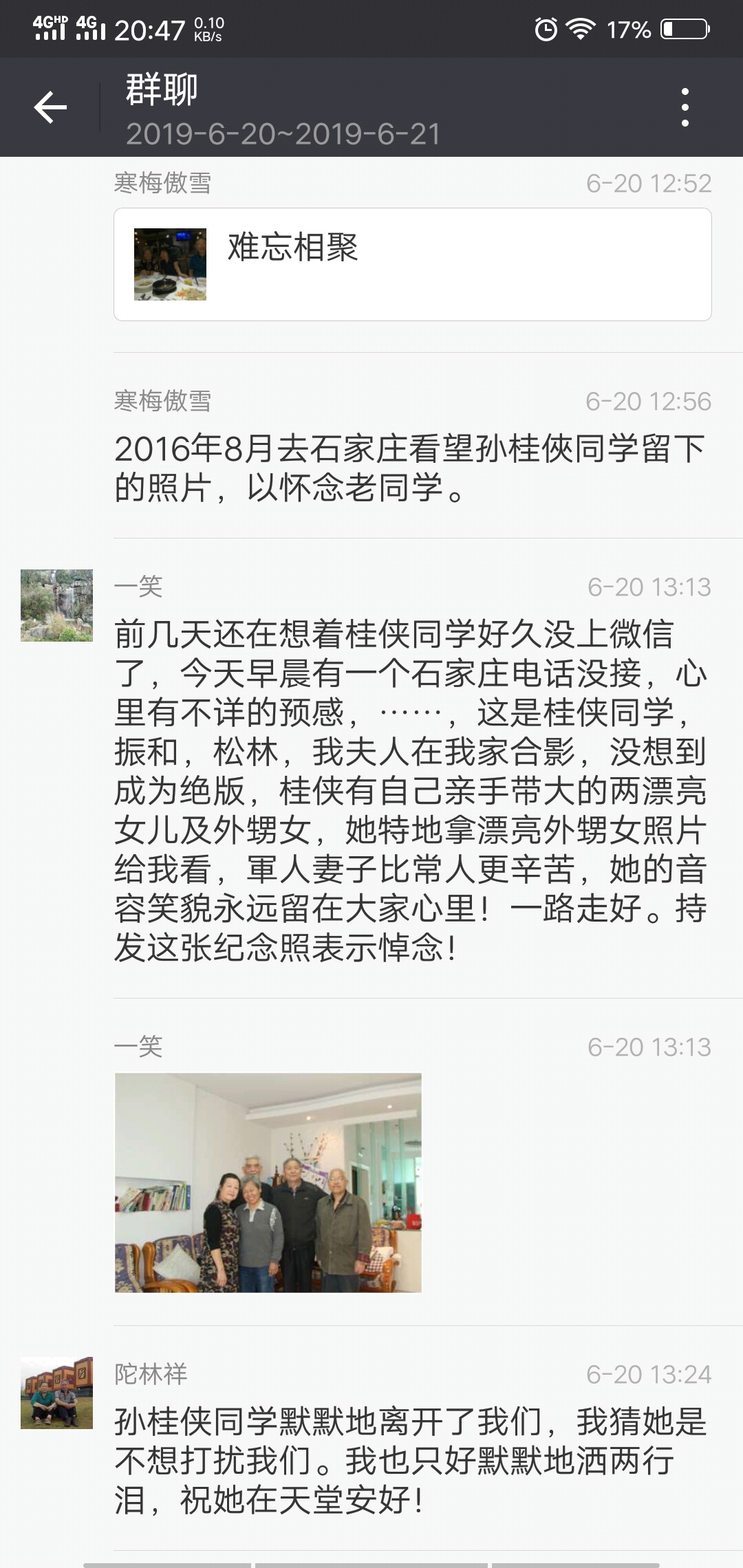Open 一笑's waterfall avatar

(x=56, y=606)
